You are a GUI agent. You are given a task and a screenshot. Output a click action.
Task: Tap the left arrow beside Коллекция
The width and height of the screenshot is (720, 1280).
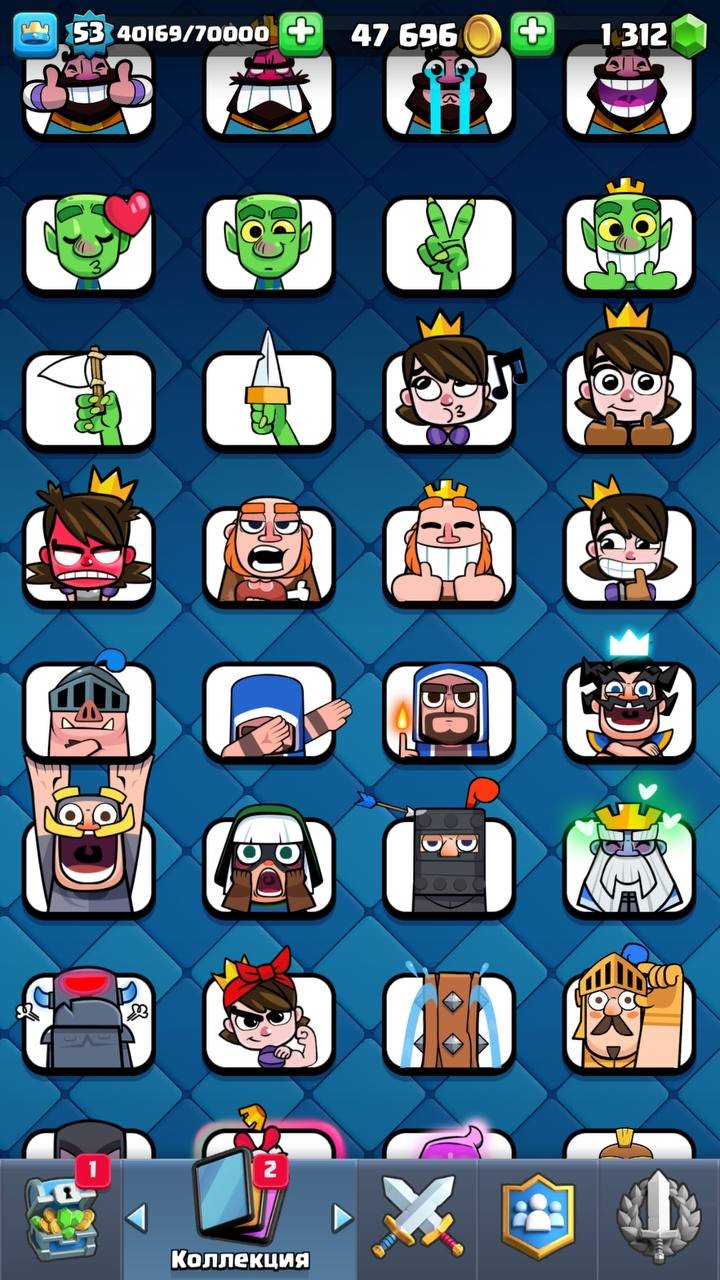point(136,1217)
